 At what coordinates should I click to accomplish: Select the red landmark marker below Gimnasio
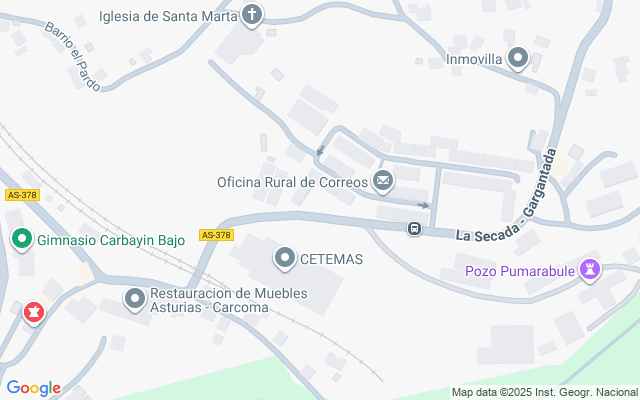35,313
